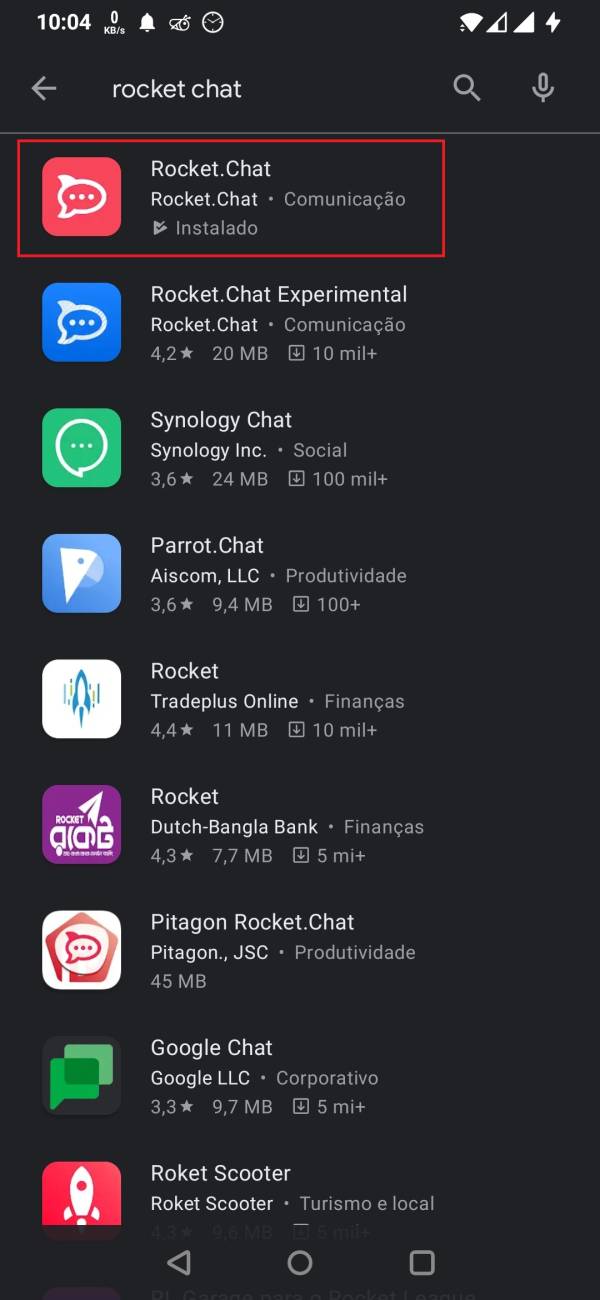The width and height of the screenshot is (600, 1300).
Task: Open the installed Rocket.Chat app page
Action: pos(231,198)
